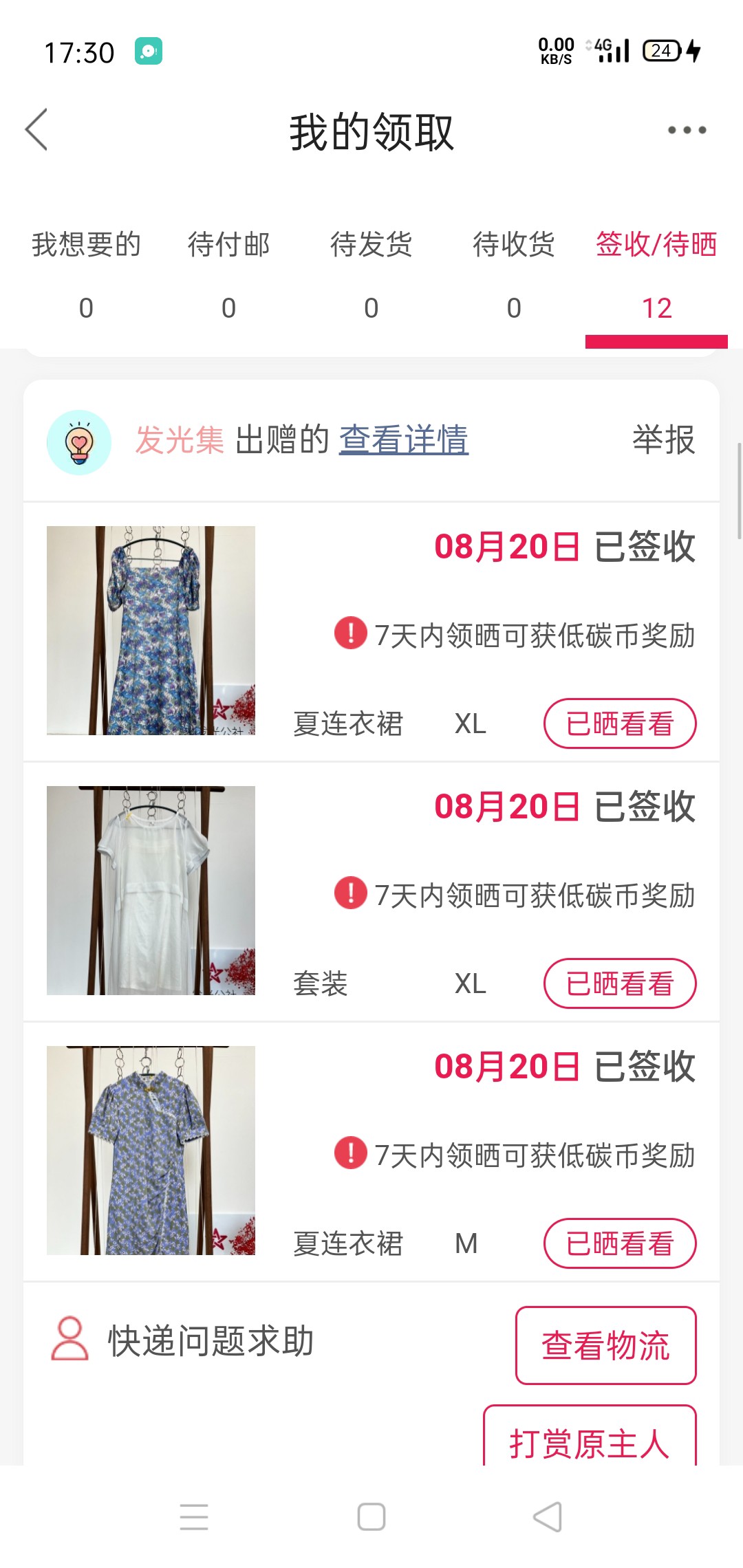
Task: Switch to the 我想要的 tab
Action: coord(86,275)
